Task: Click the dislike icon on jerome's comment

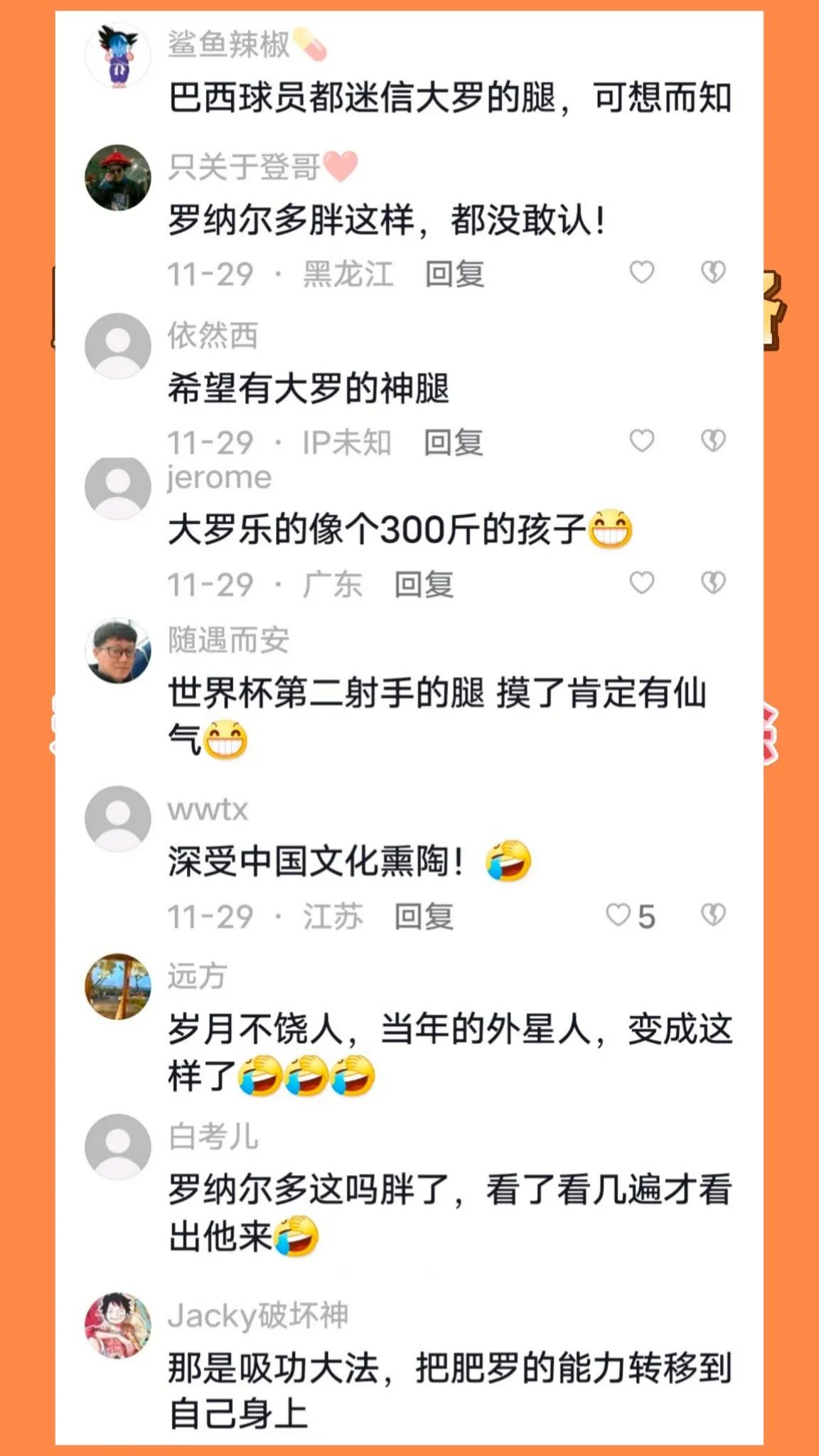Action: tap(714, 584)
